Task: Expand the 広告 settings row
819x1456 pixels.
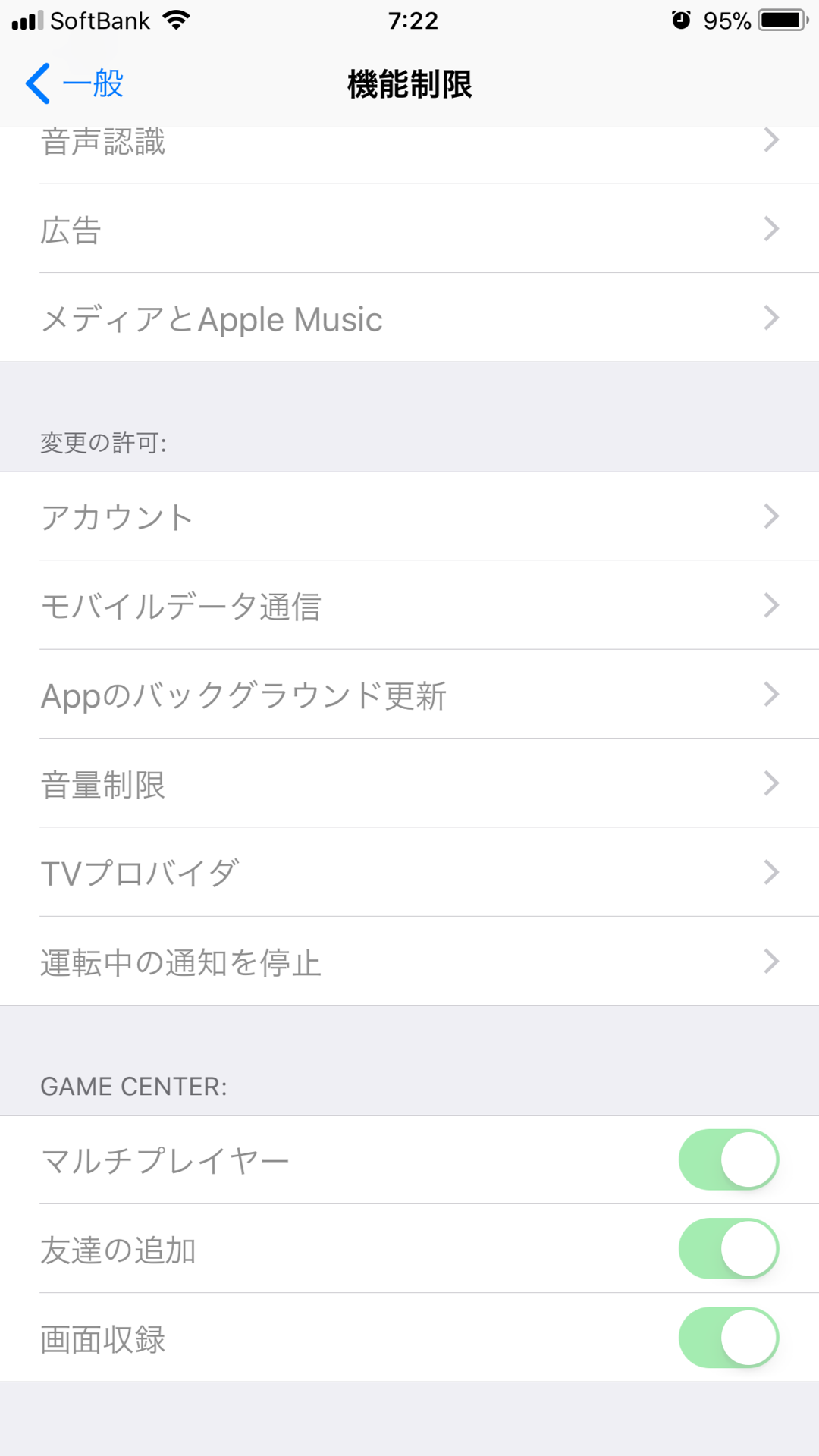Action: tap(409, 229)
